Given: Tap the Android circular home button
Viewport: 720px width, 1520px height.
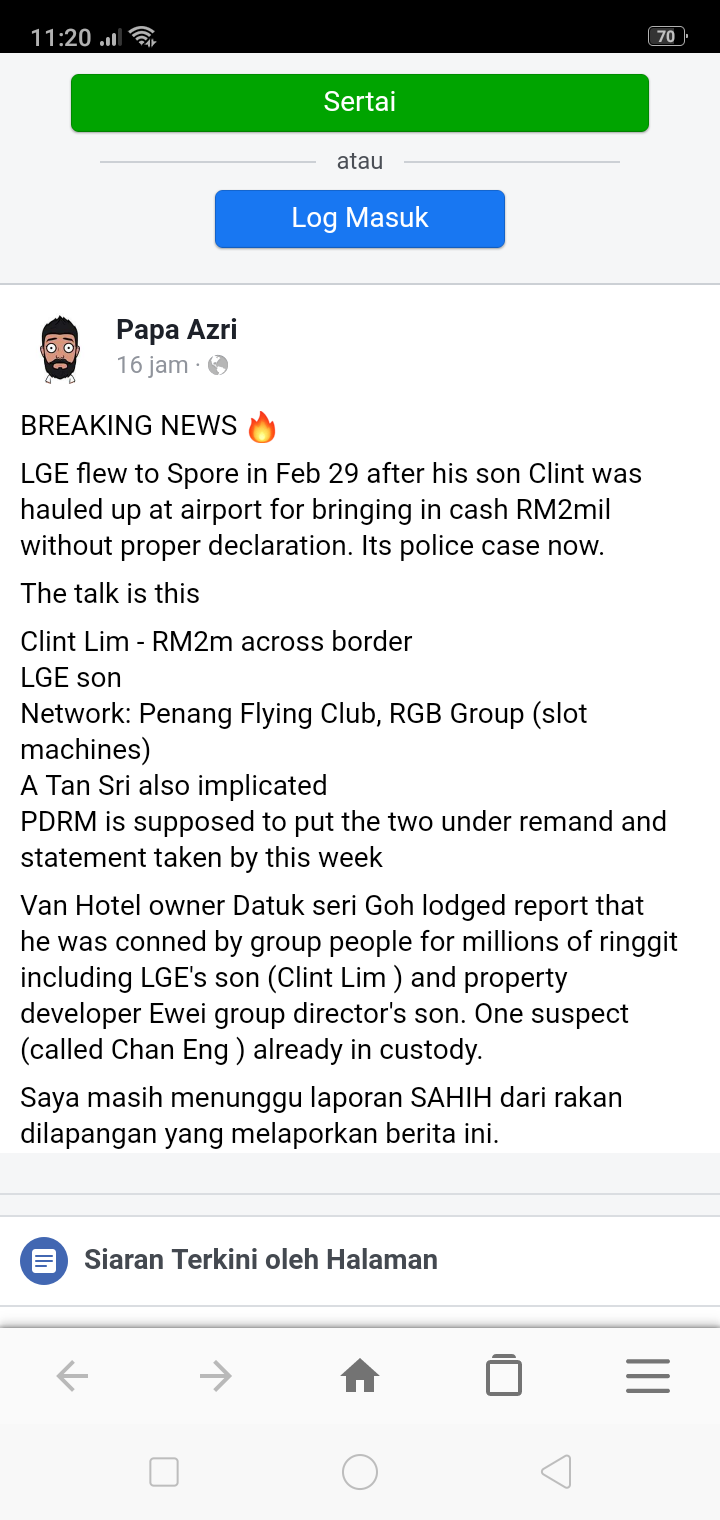Looking at the screenshot, I should click(360, 1471).
